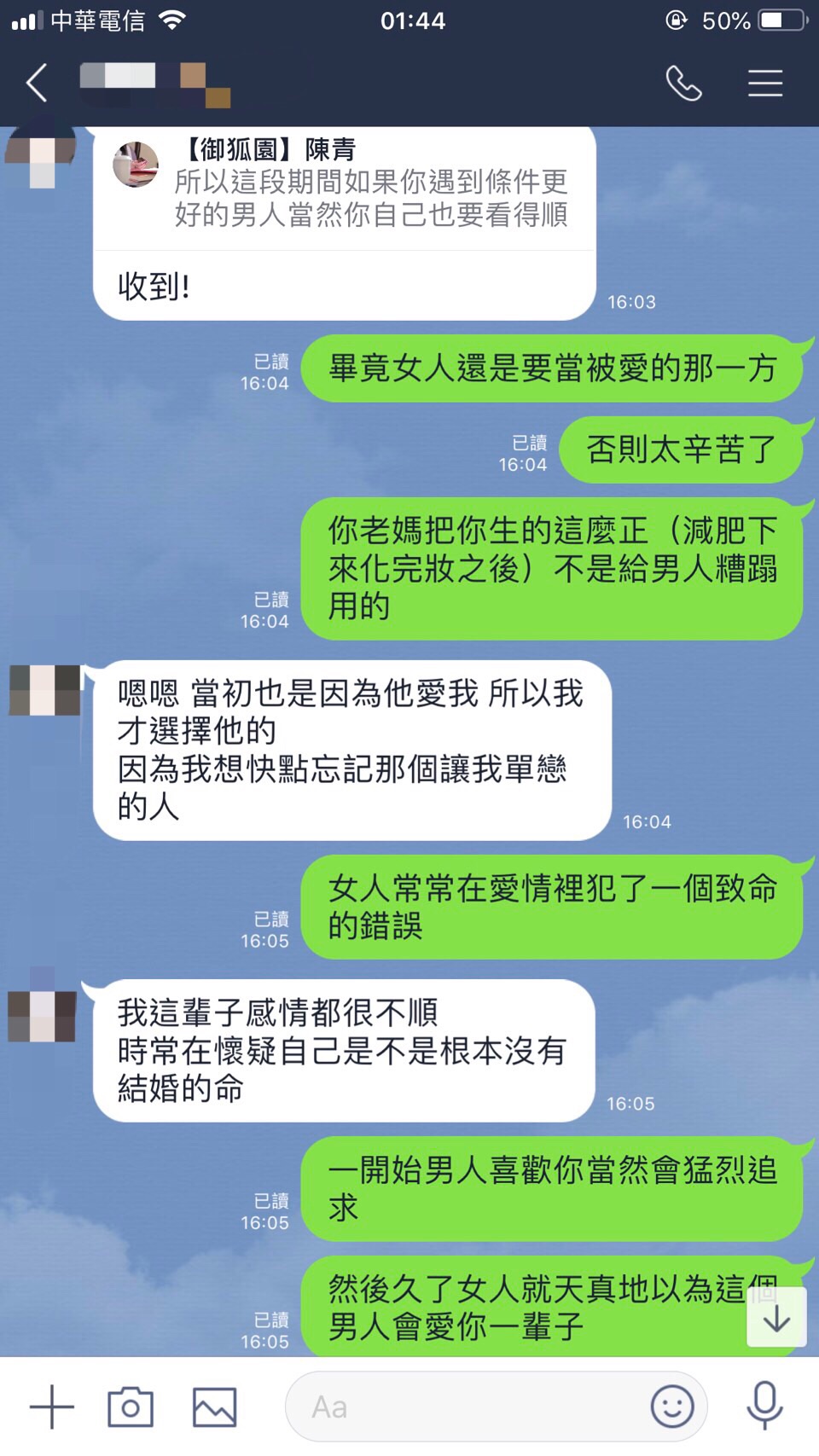The height and width of the screenshot is (1456, 819).
Task: Open the photo gallery picker
Action: pos(214,1407)
